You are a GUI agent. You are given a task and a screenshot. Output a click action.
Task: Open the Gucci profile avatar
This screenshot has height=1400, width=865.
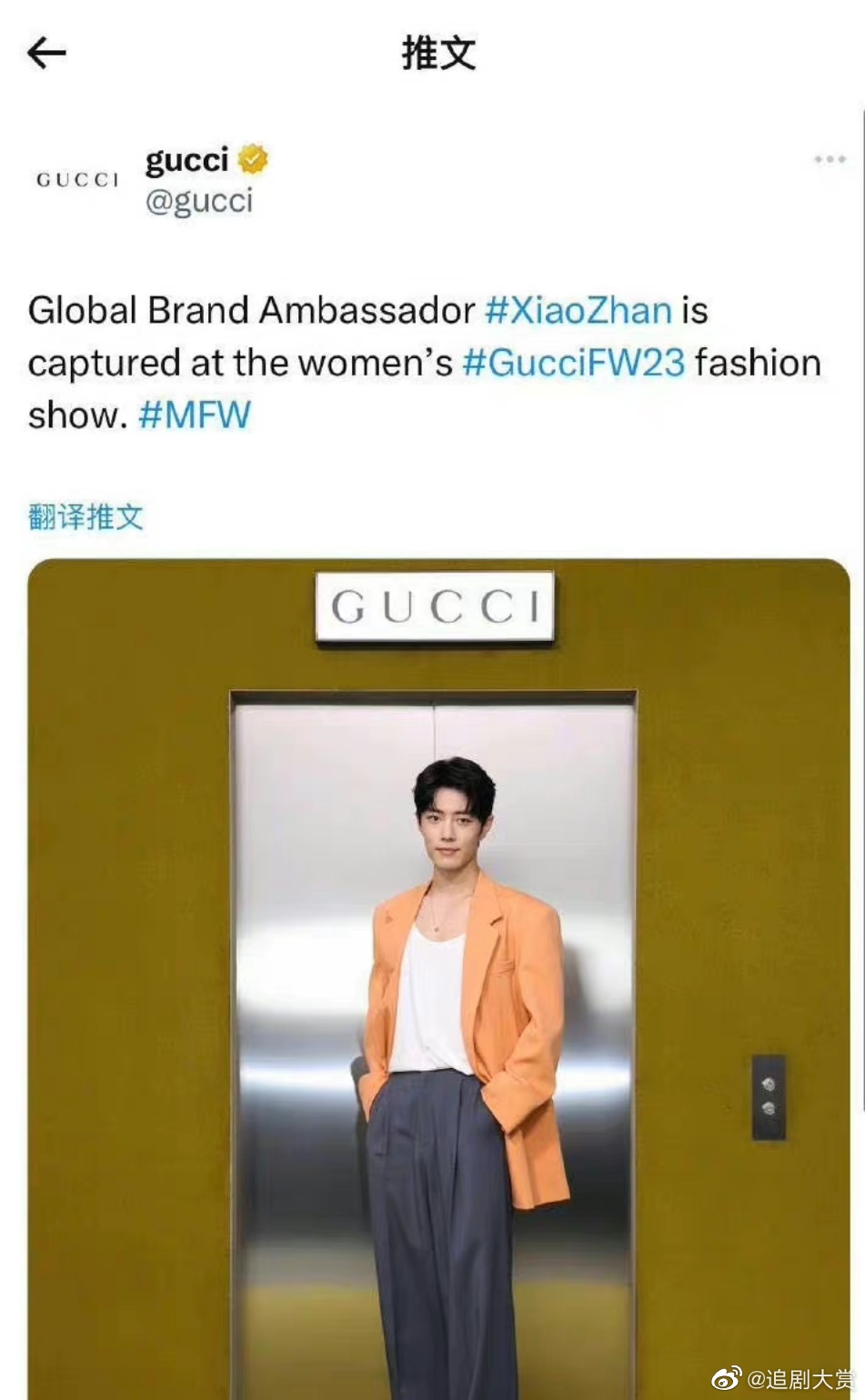(77, 179)
